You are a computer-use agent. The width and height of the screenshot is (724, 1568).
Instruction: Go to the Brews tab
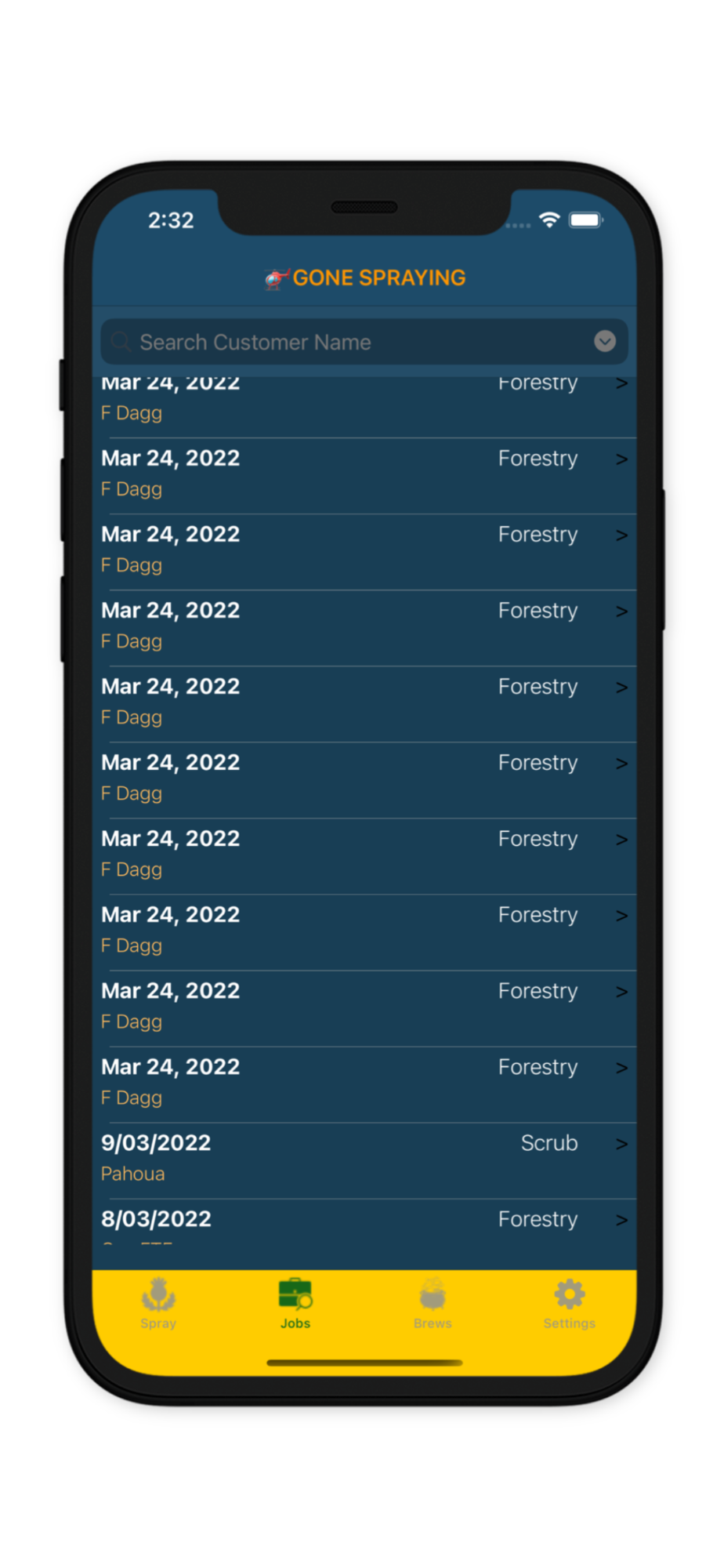433,1304
